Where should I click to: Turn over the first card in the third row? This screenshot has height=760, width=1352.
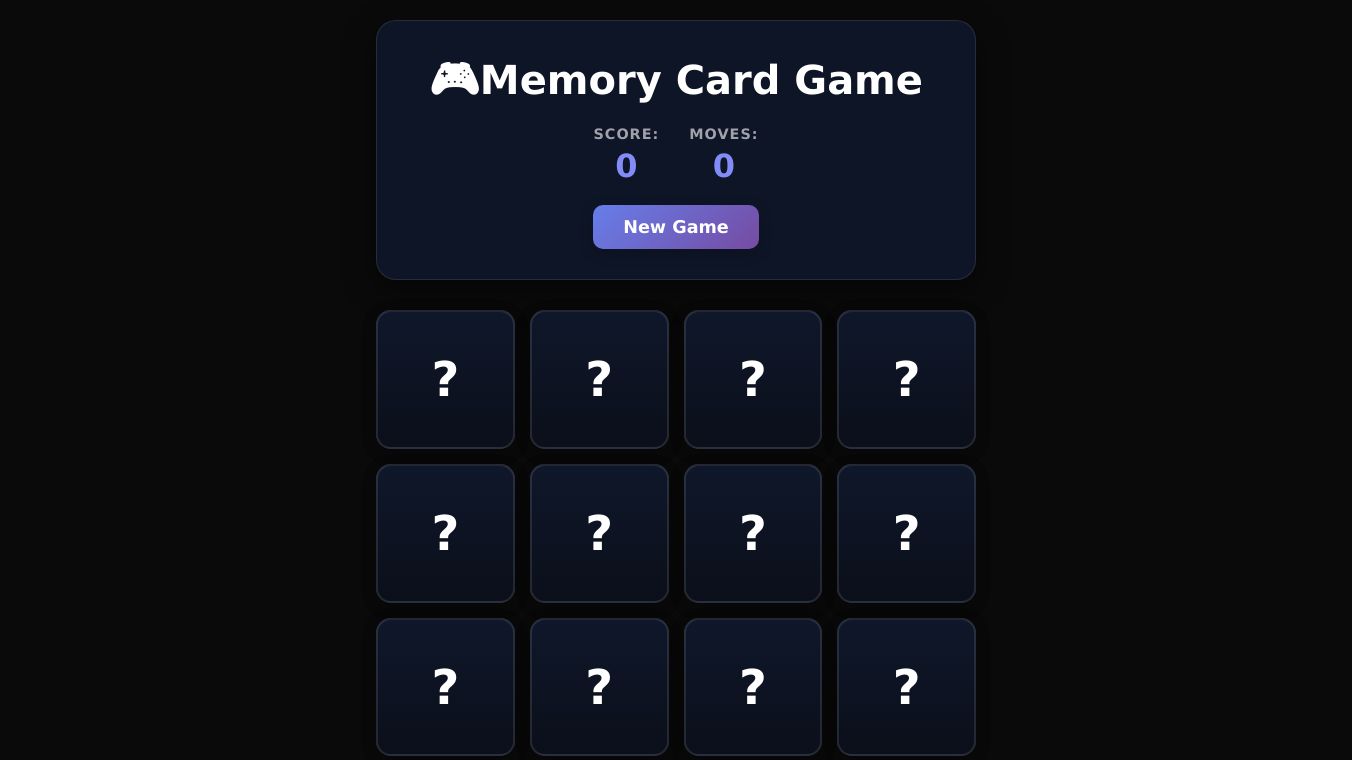[445, 687]
